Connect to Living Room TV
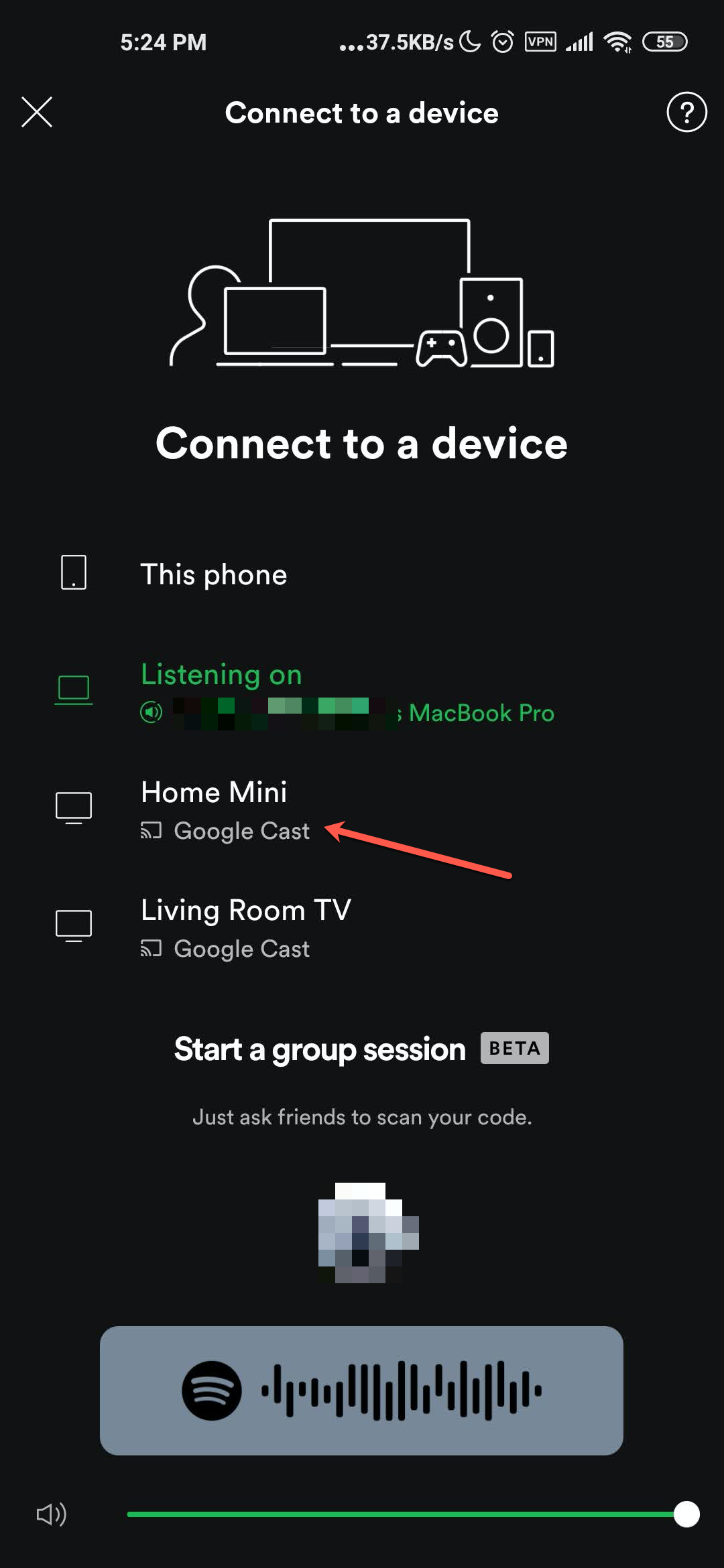Image resolution: width=724 pixels, height=1568 pixels. click(x=245, y=927)
